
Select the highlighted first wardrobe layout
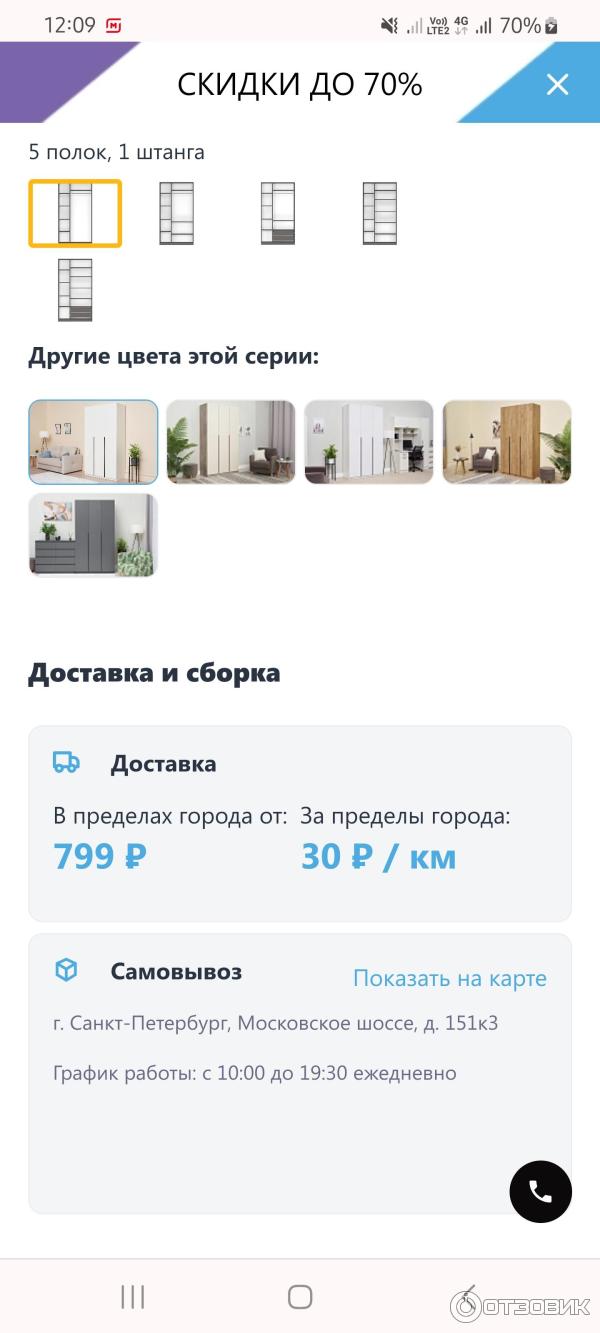click(75, 213)
